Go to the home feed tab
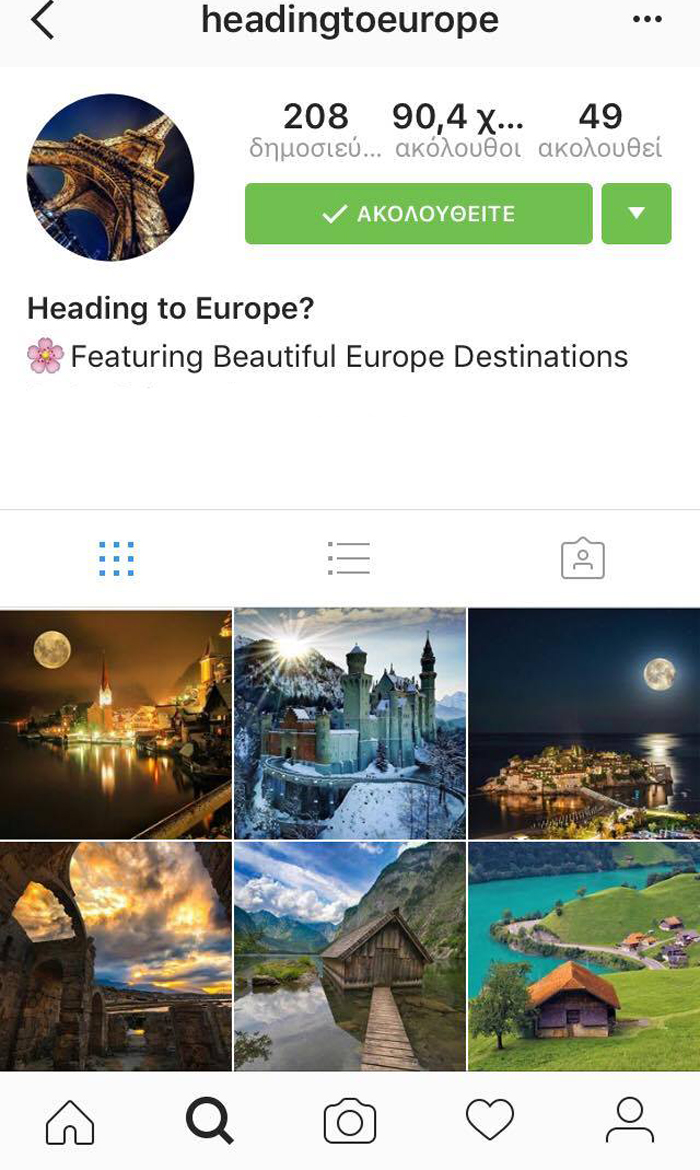Image resolution: width=700 pixels, height=1170 pixels. click(70, 1120)
